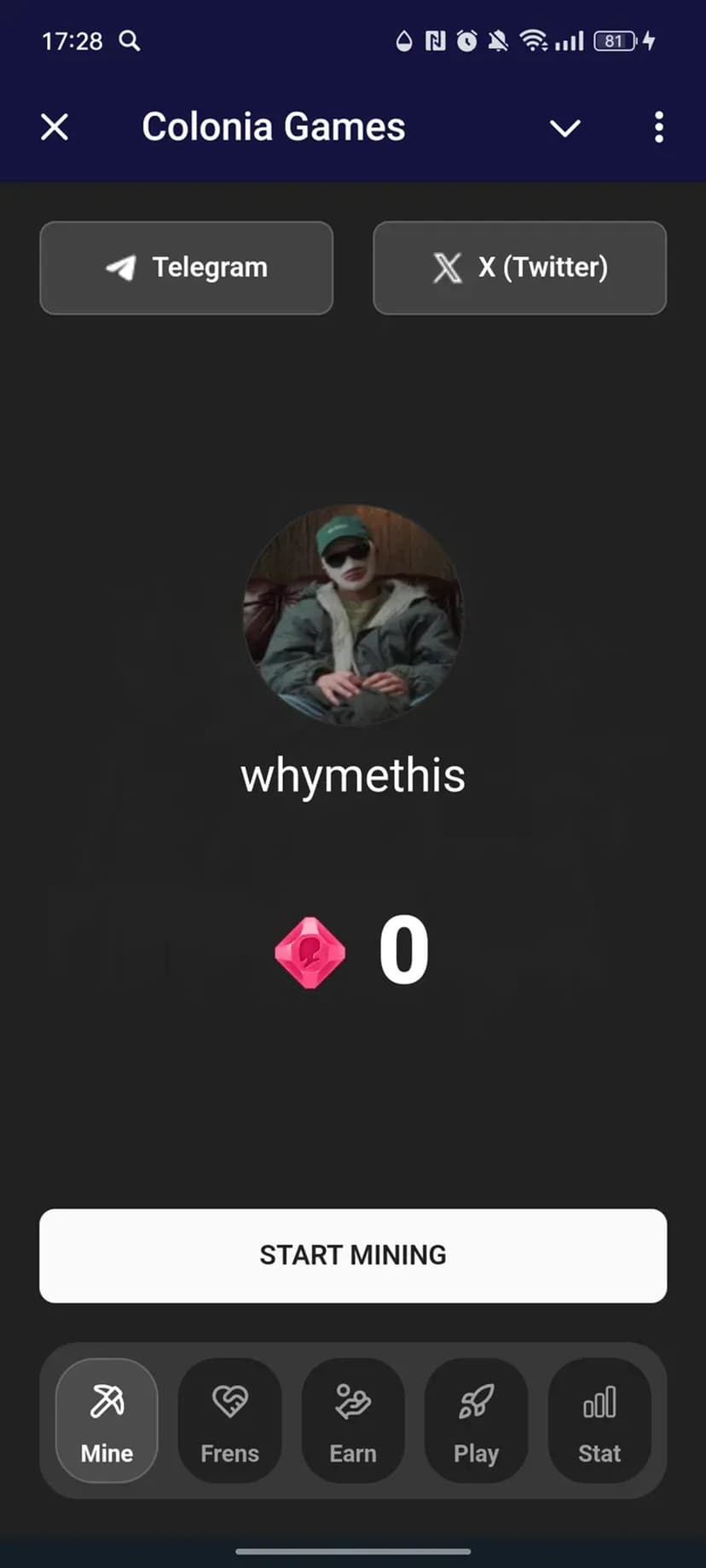
Task: Switch to the Frens tab
Action: click(229, 1420)
